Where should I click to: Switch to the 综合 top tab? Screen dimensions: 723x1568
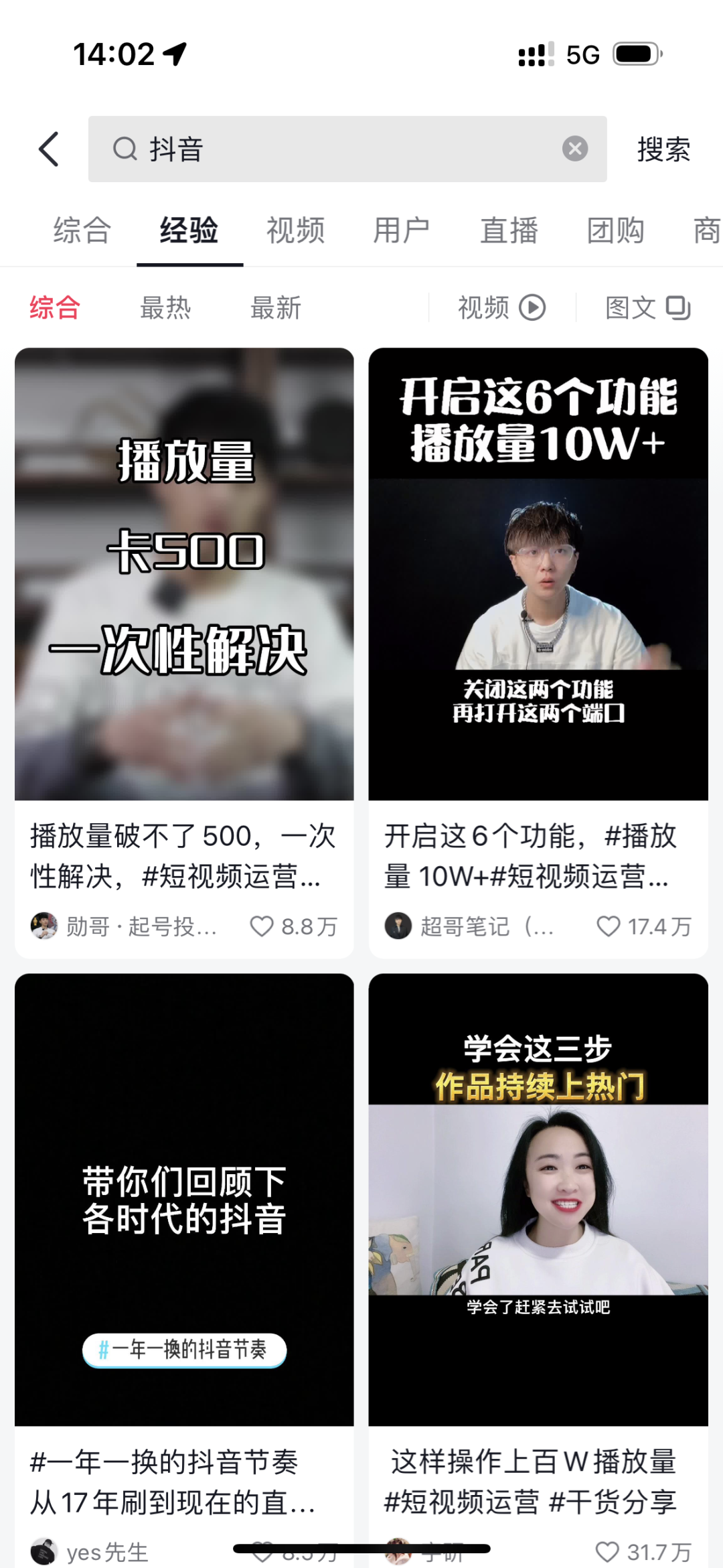(82, 230)
